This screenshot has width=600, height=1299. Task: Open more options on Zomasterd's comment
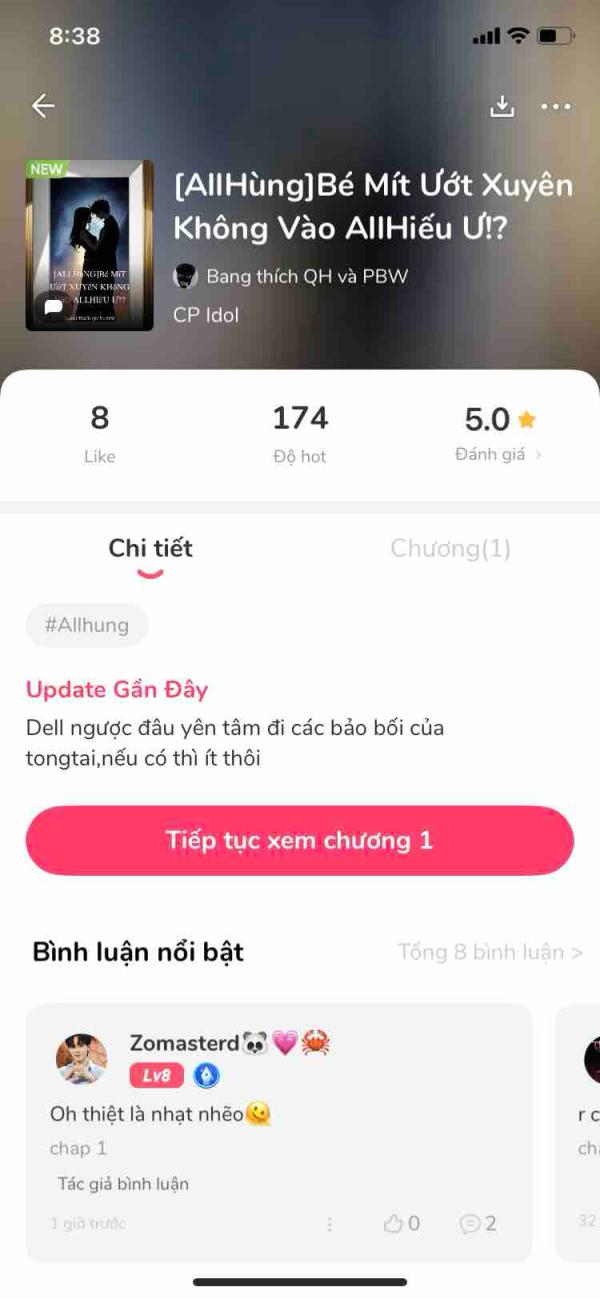pos(329,1224)
